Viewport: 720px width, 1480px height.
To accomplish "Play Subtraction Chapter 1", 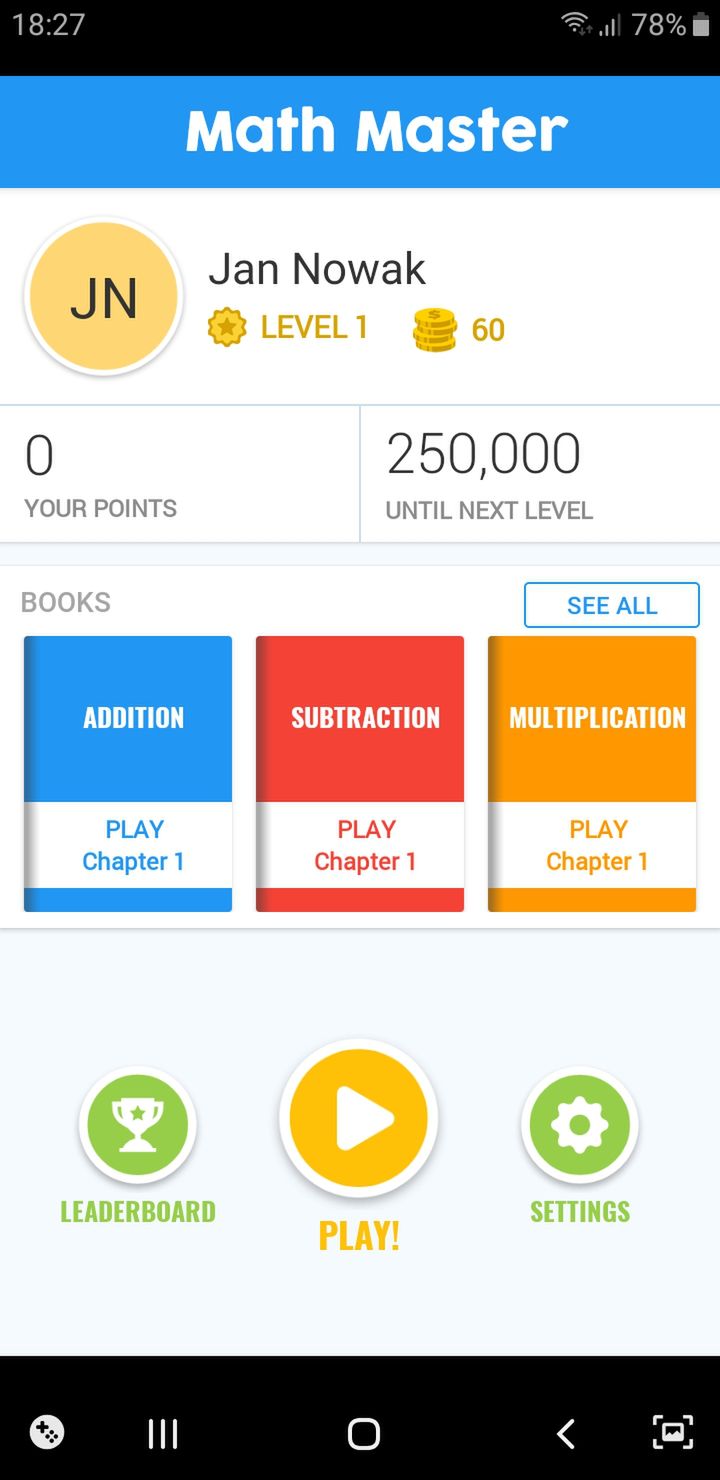I will (x=360, y=774).
